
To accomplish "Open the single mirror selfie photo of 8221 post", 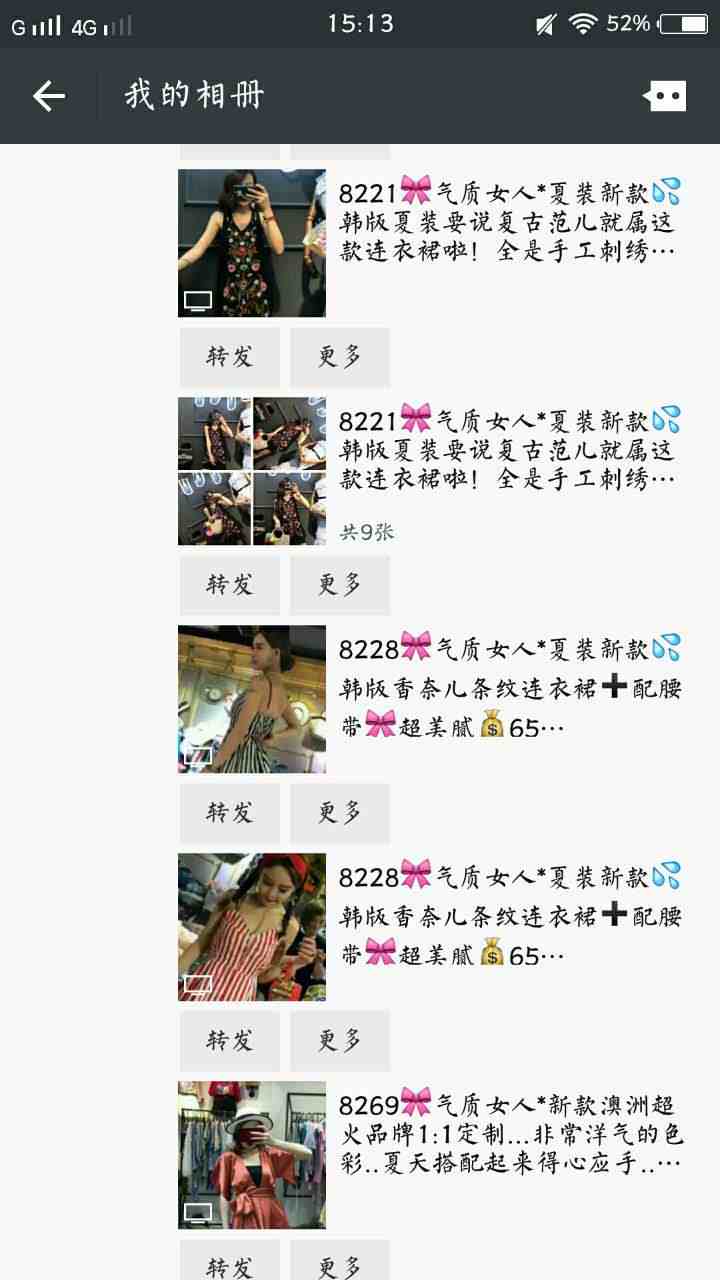I will point(252,243).
